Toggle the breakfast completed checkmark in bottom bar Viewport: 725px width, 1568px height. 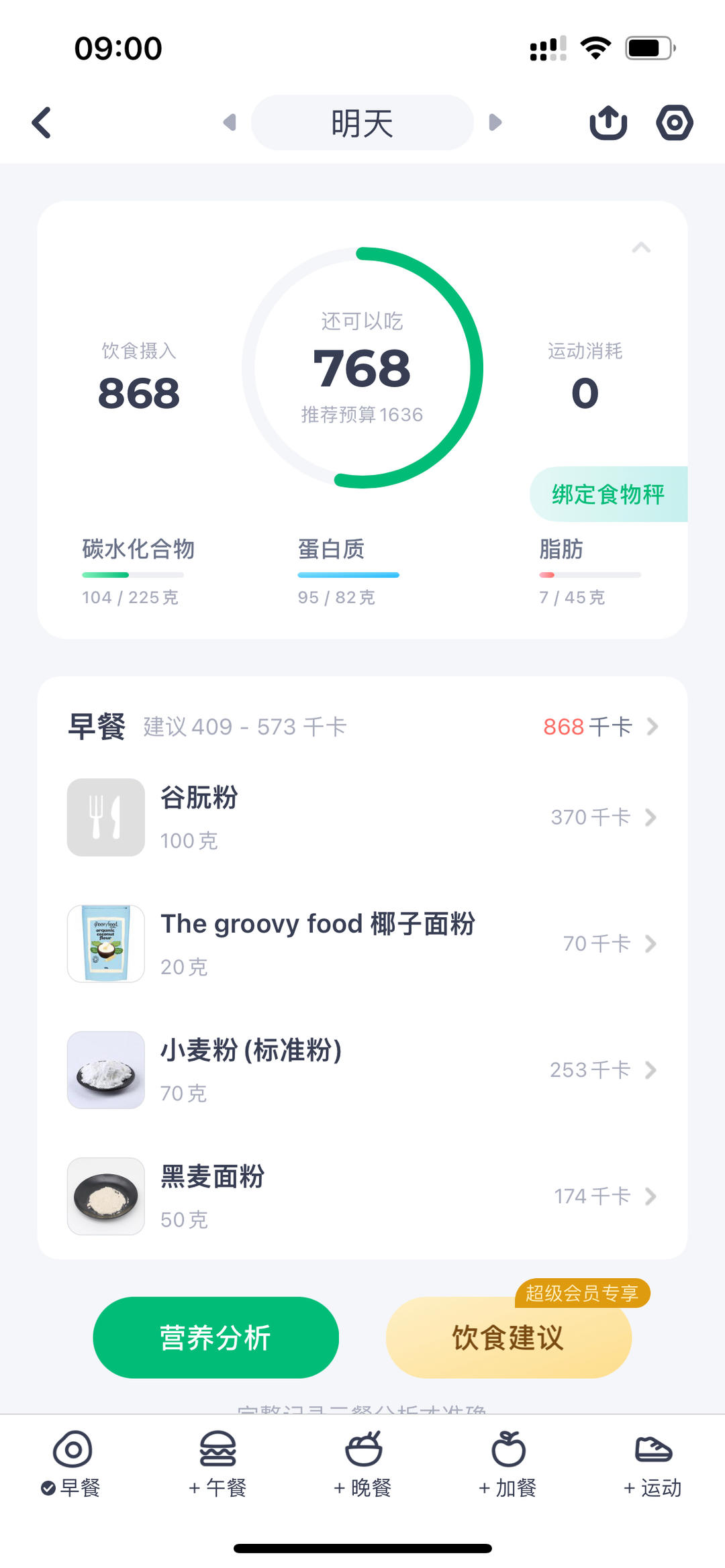(x=46, y=1487)
